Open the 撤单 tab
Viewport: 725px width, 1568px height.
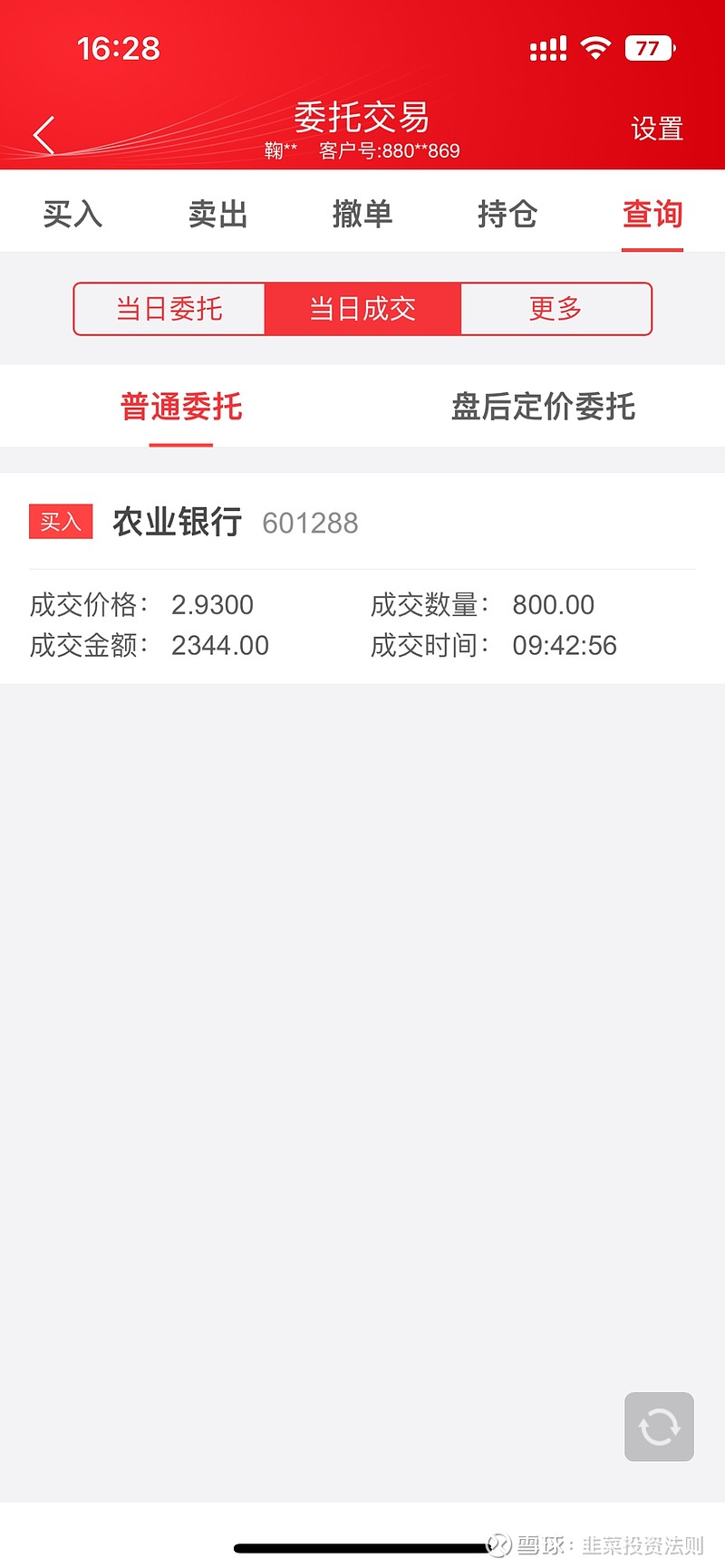coord(362,215)
